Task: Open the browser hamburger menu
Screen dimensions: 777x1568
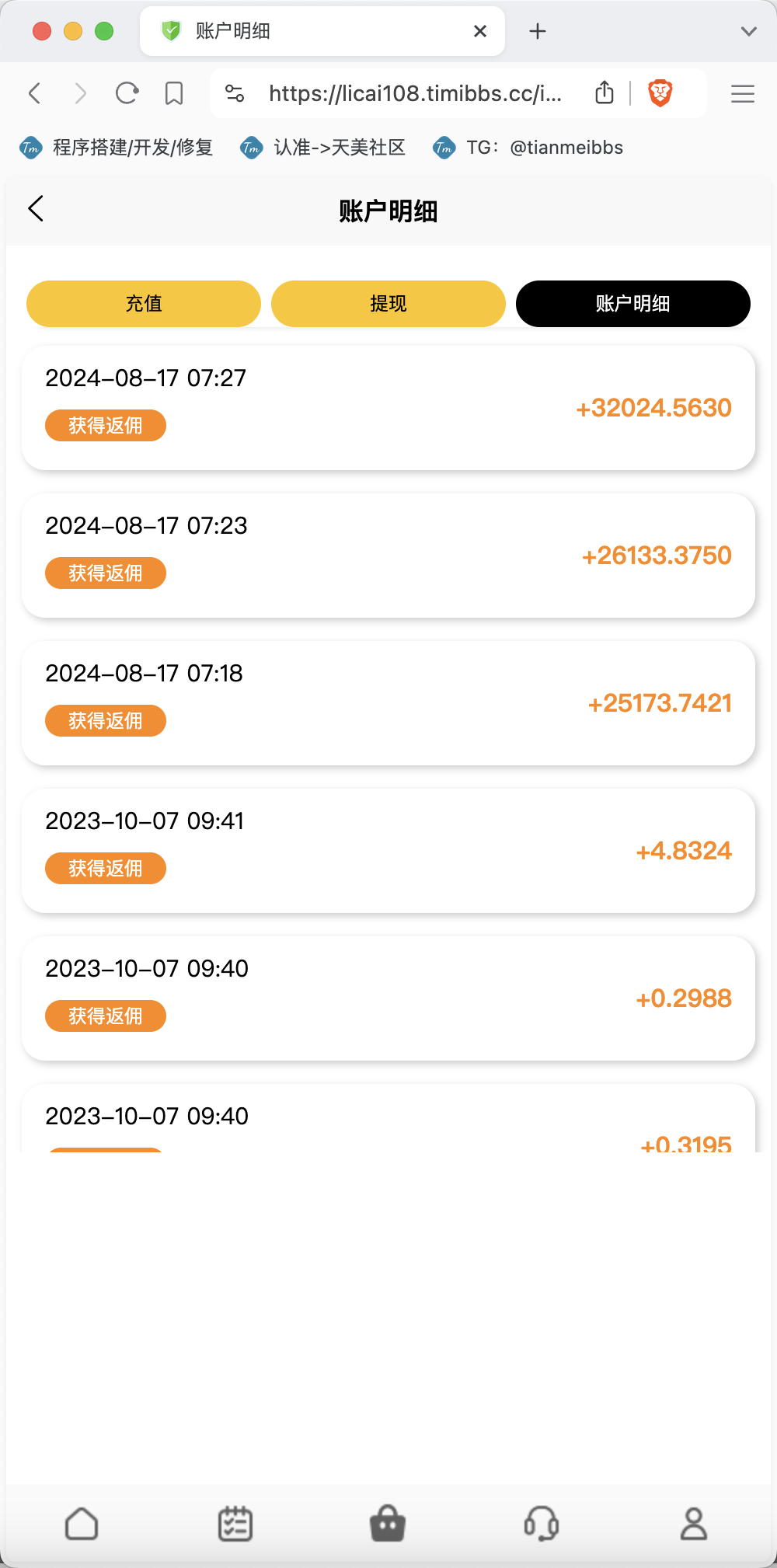Action: pos(743,93)
